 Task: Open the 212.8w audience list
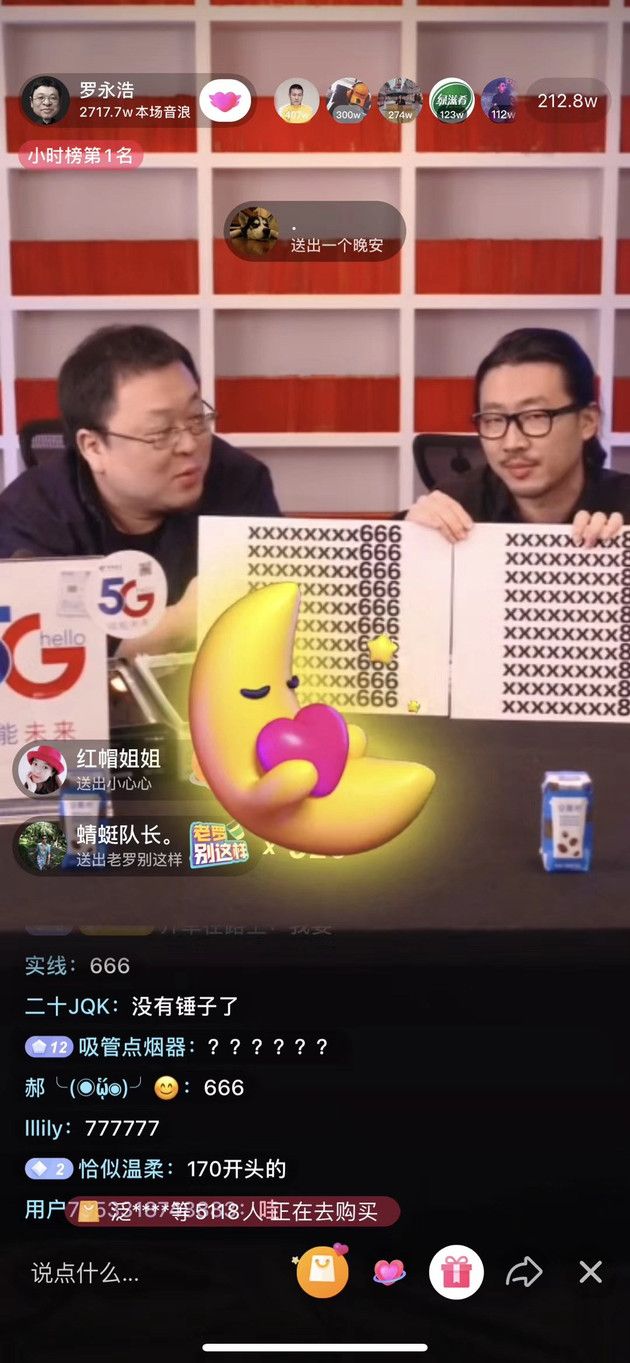tap(566, 101)
